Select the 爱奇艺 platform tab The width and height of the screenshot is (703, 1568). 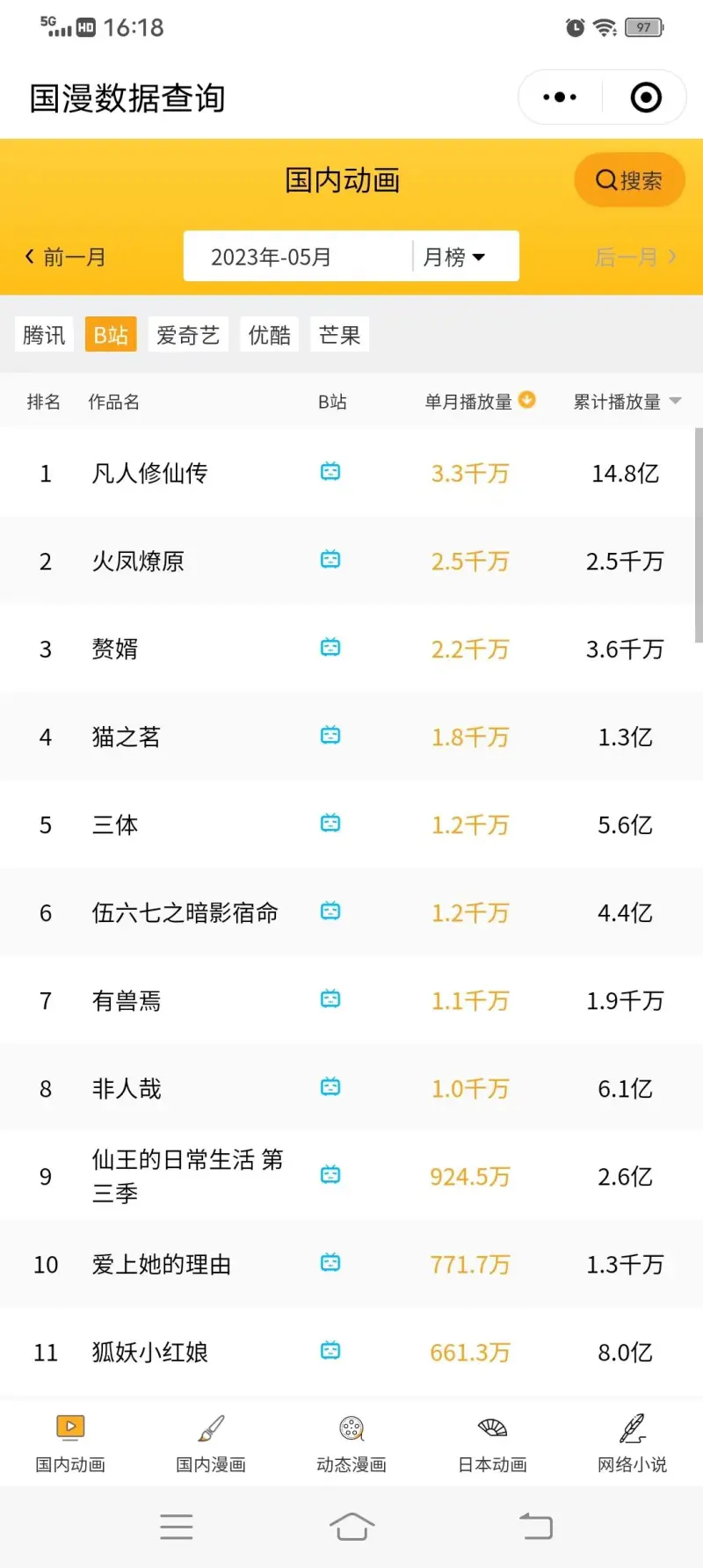click(x=188, y=335)
